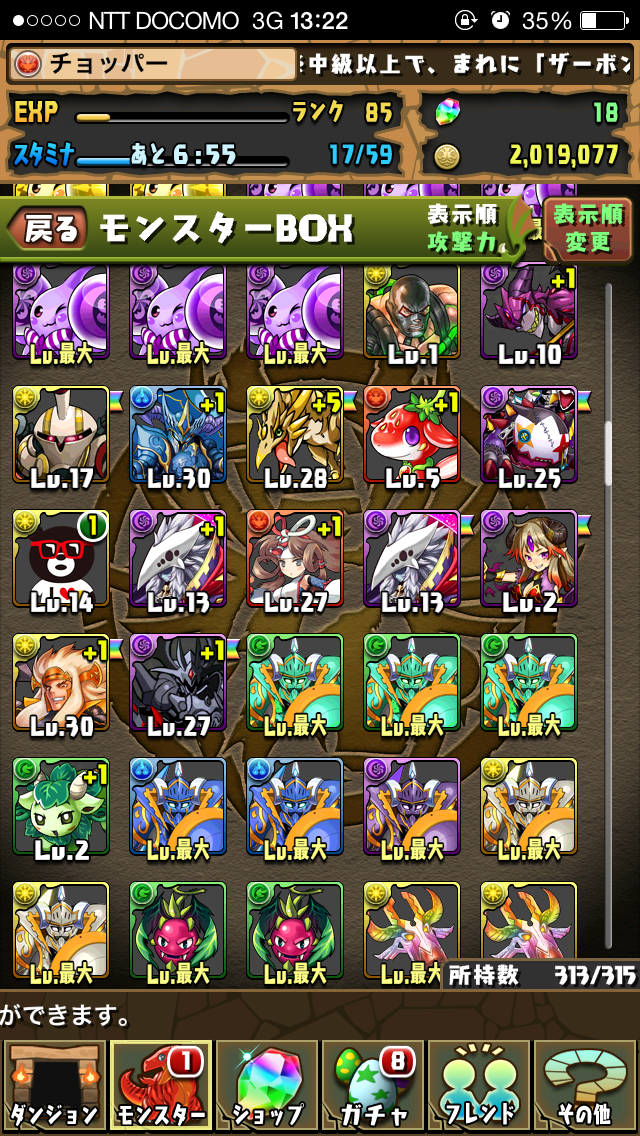Select the Lv.2 horned girl monster

point(529,558)
